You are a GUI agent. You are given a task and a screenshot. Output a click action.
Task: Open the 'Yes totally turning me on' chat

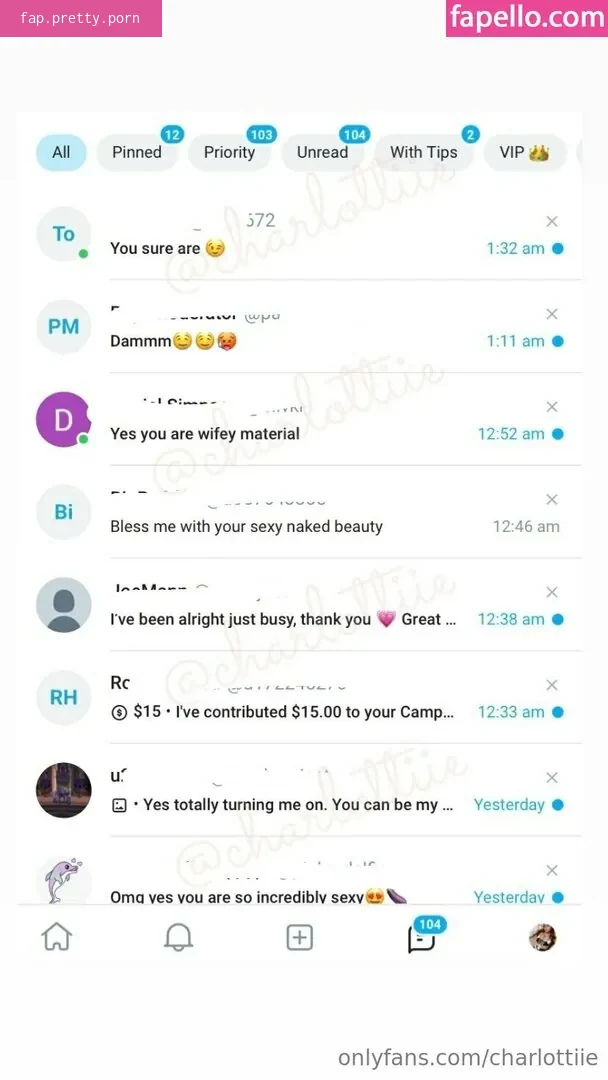[300, 791]
